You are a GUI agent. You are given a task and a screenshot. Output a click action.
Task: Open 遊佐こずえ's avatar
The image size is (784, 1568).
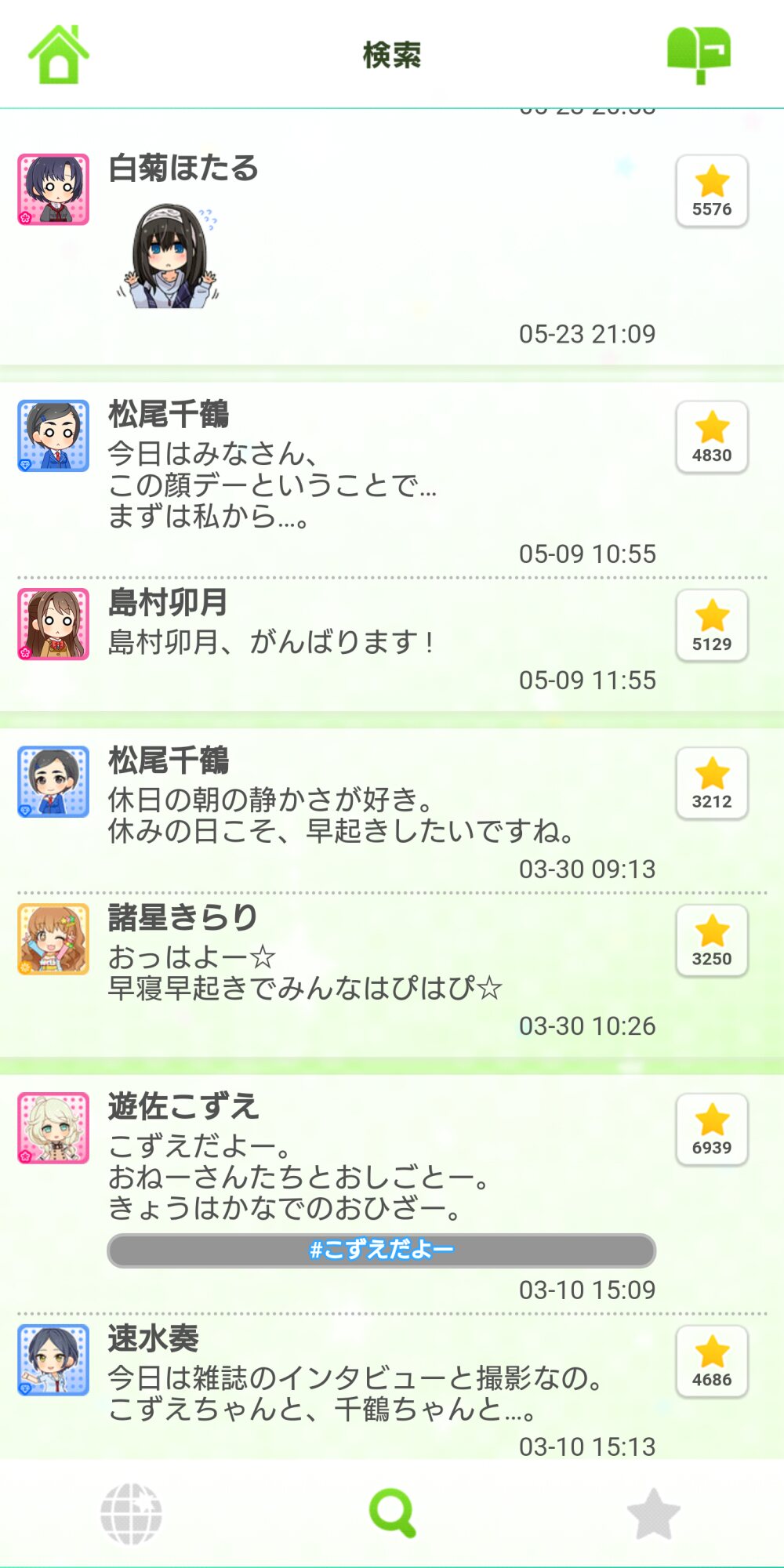click(x=53, y=1128)
